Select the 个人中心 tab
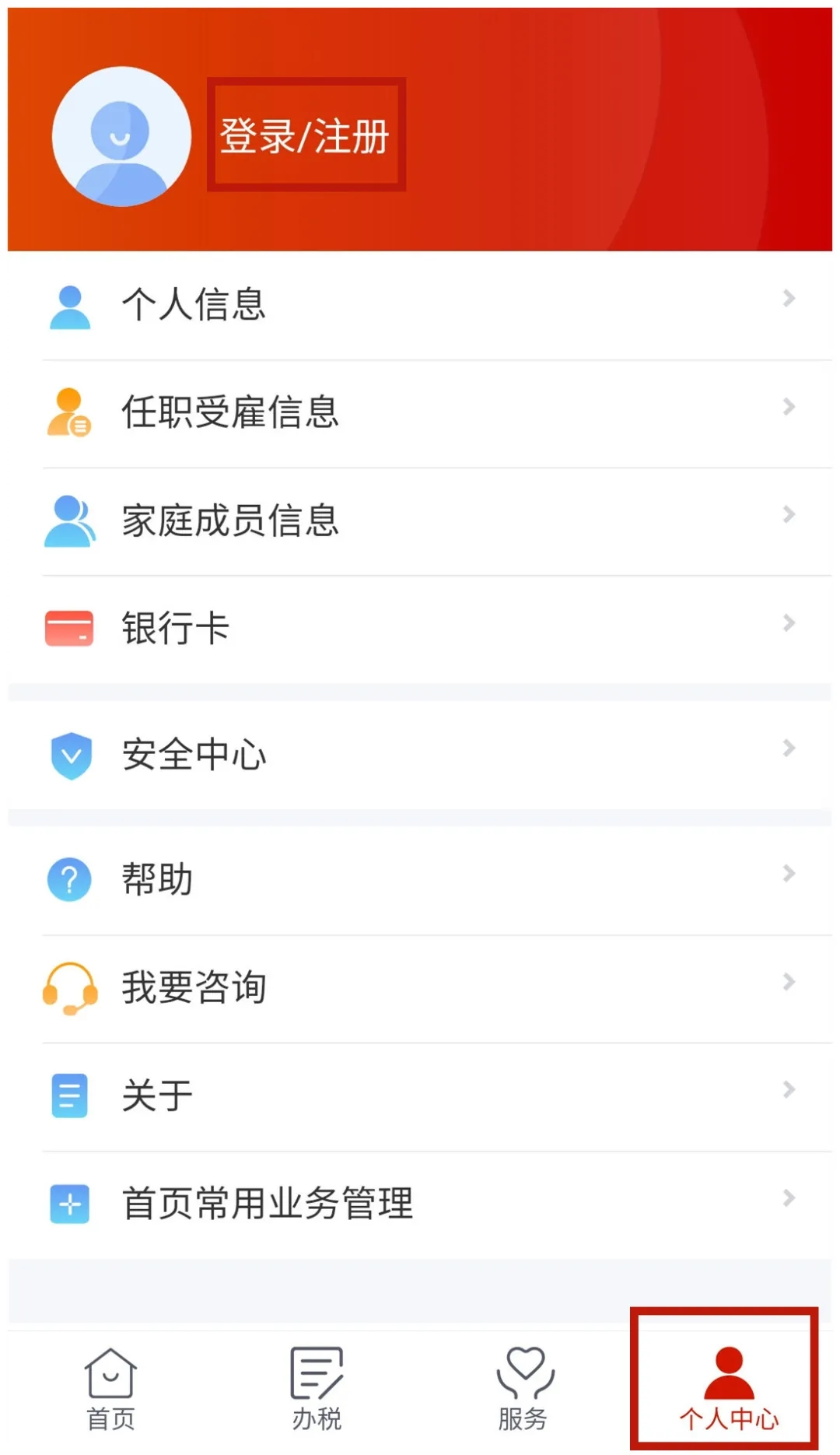This screenshot has width=840, height=1455. [729, 1390]
